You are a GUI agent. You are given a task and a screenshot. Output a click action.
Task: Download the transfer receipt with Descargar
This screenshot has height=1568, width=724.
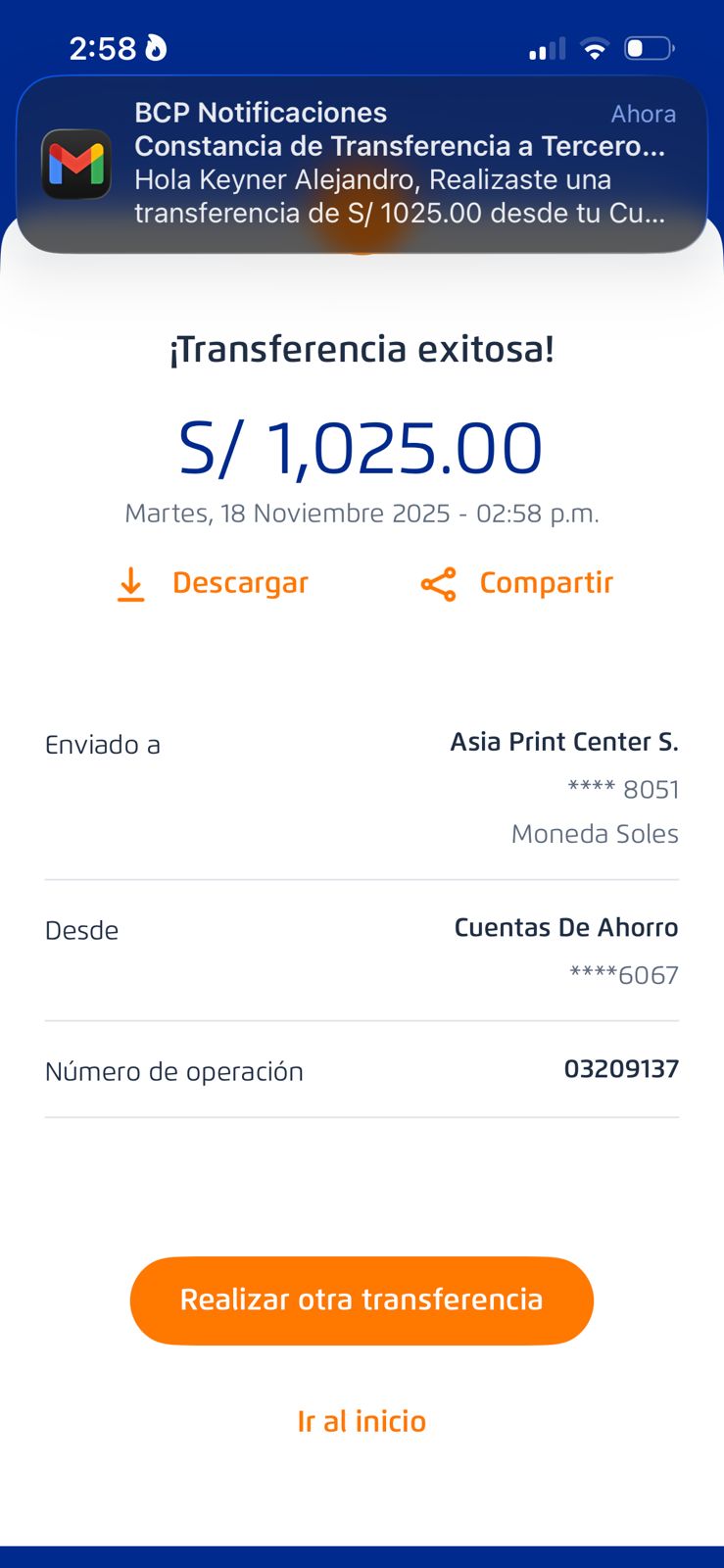pos(214,584)
